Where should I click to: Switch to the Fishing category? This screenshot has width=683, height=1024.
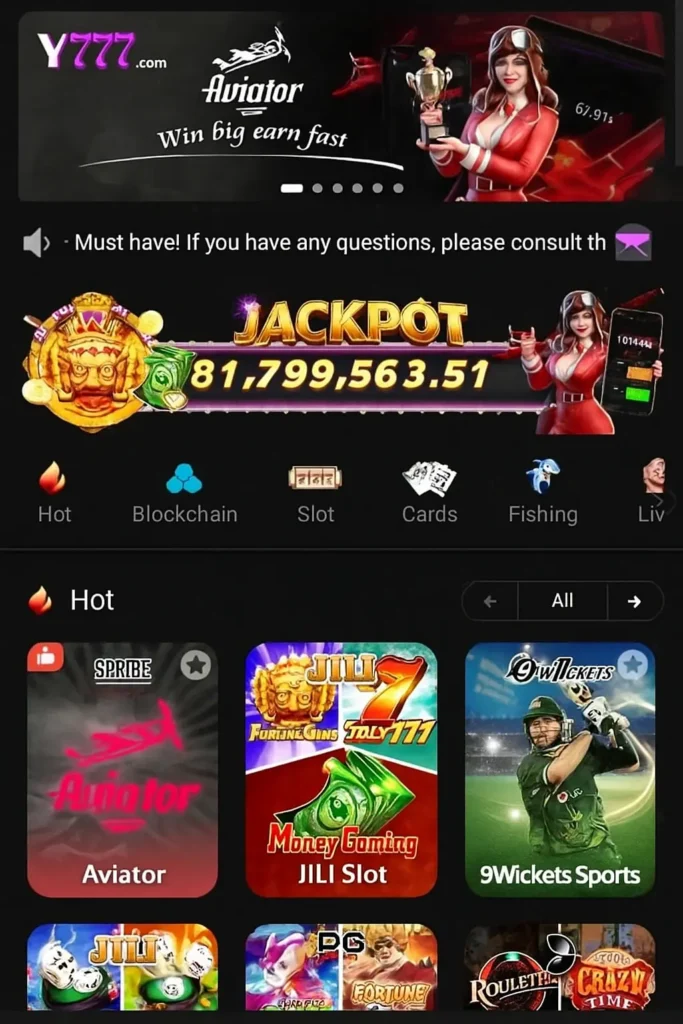click(x=543, y=492)
